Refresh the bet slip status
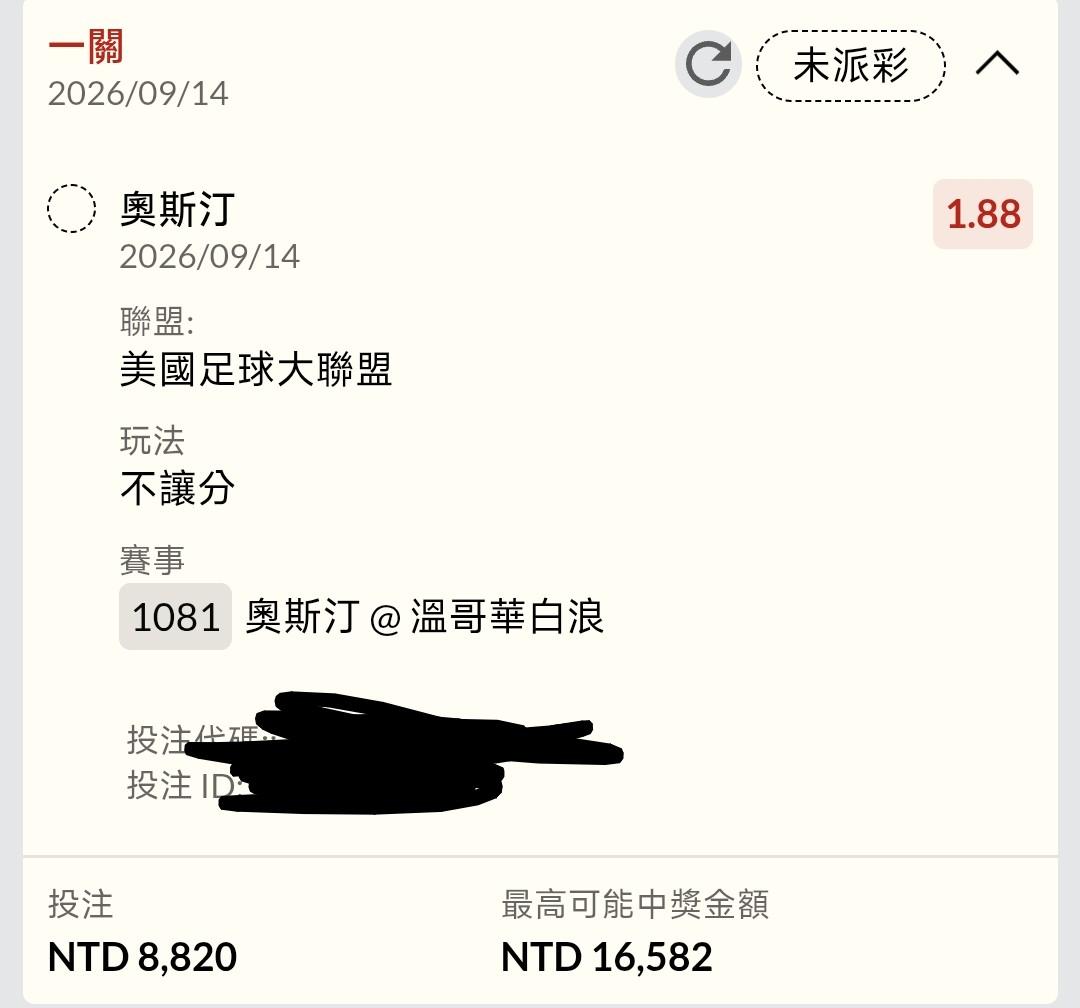This screenshot has height=1008, width=1080. pos(708,64)
